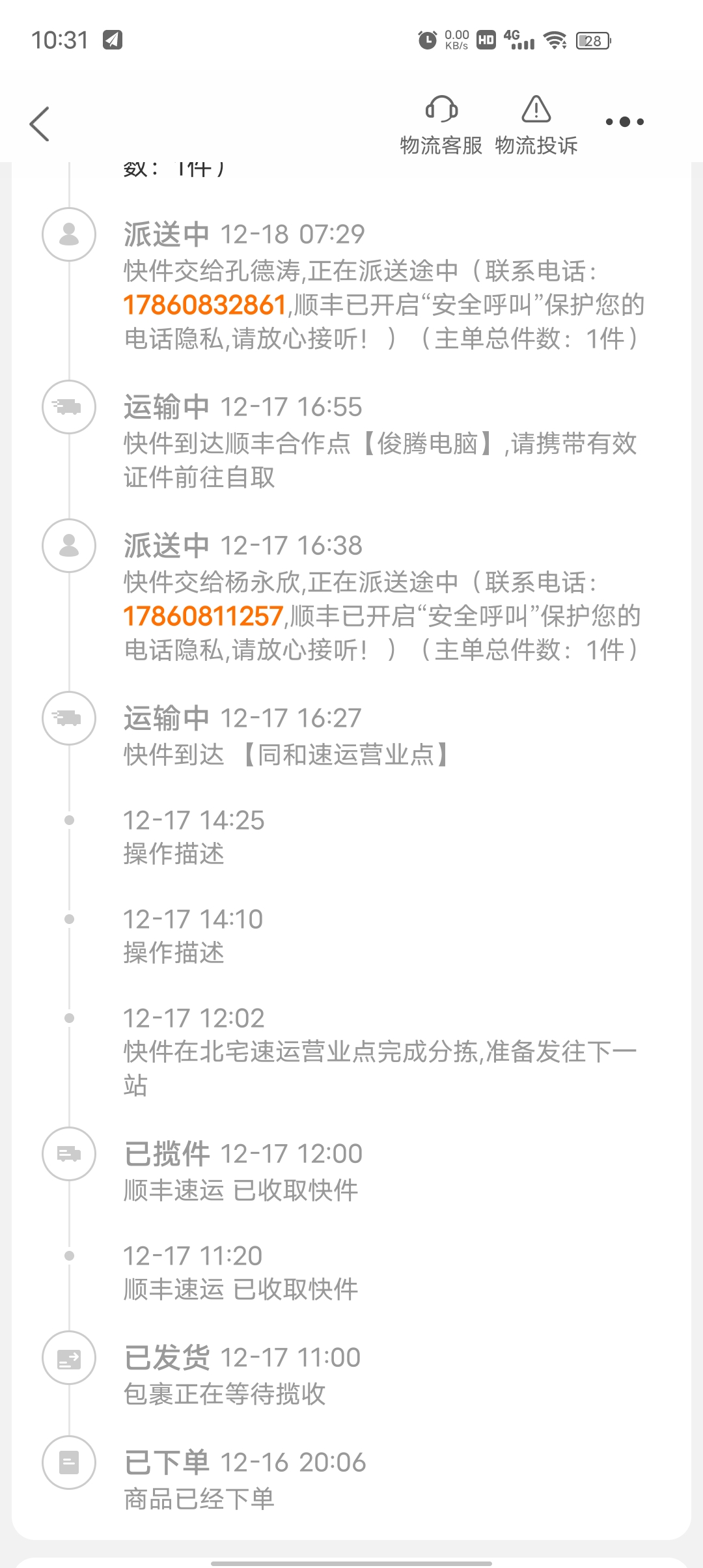Open the three-dot overflow menu
703x1568 pixels.
coord(624,121)
